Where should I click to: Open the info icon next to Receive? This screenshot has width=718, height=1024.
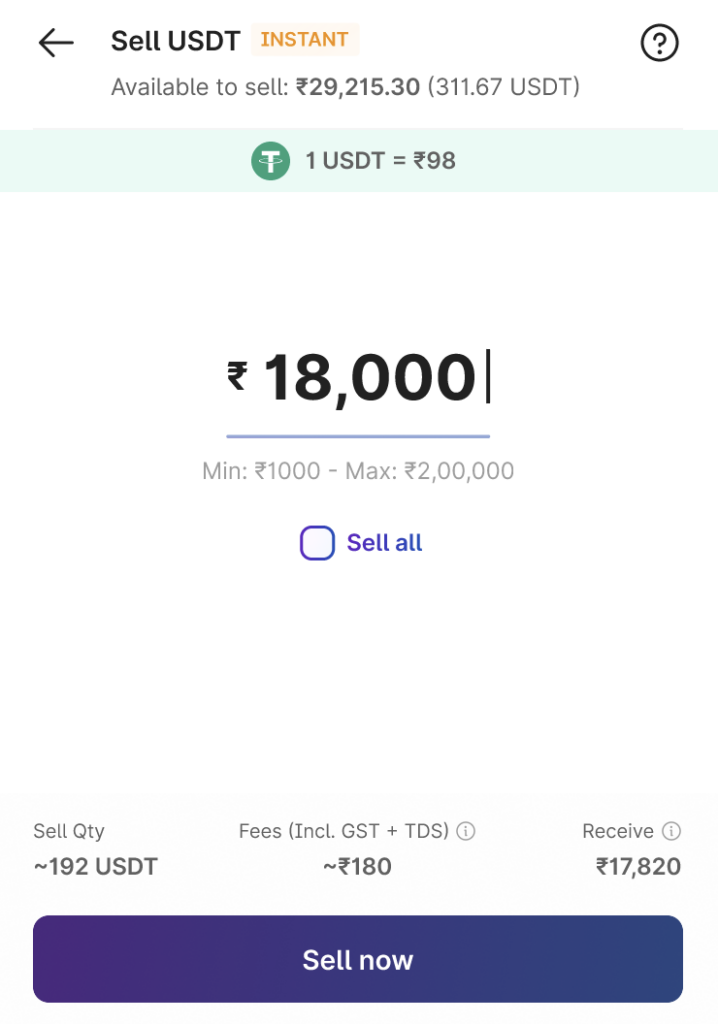pyautogui.click(x=672, y=831)
